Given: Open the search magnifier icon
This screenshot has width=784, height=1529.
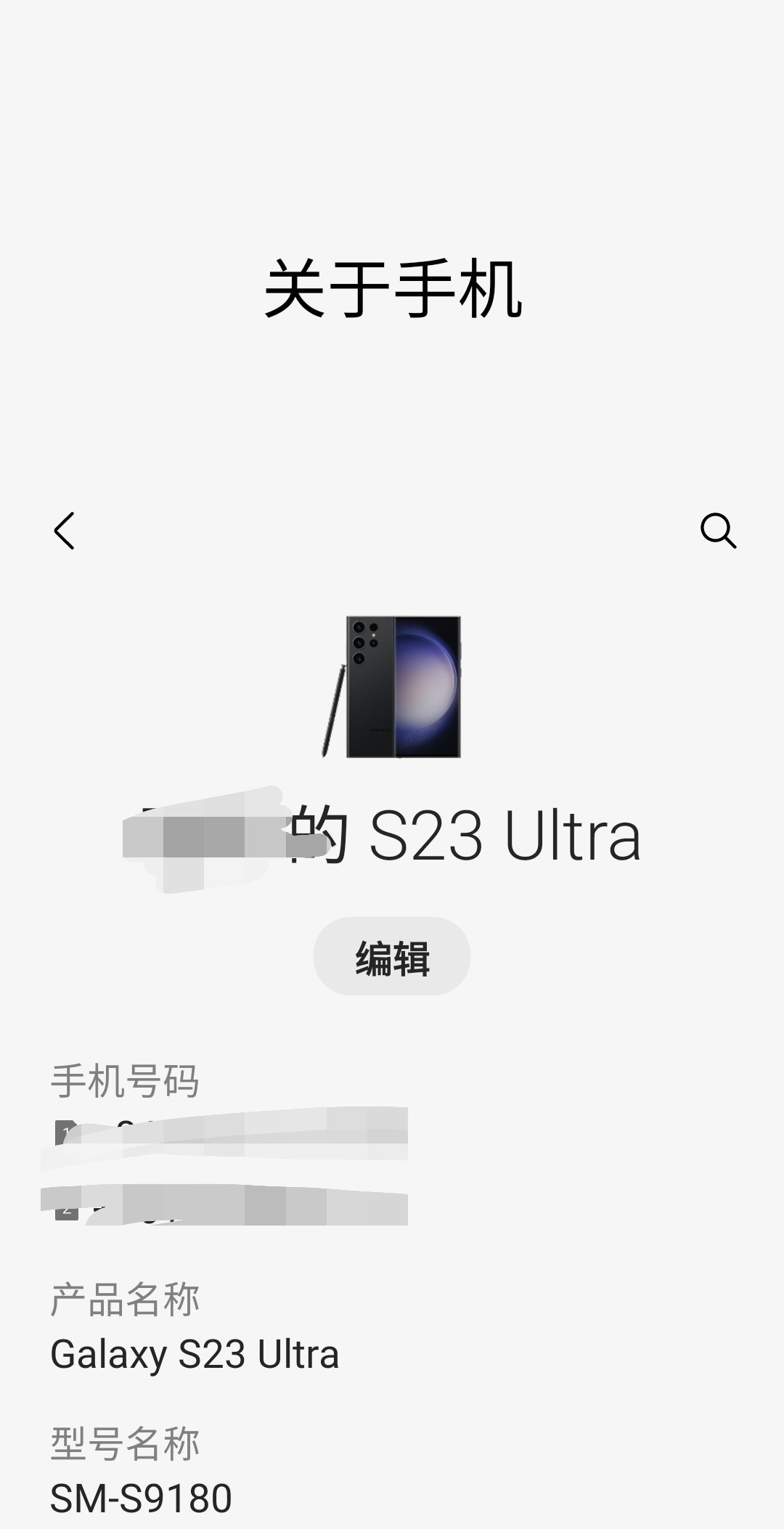Looking at the screenshot, I should click(718, 531).
